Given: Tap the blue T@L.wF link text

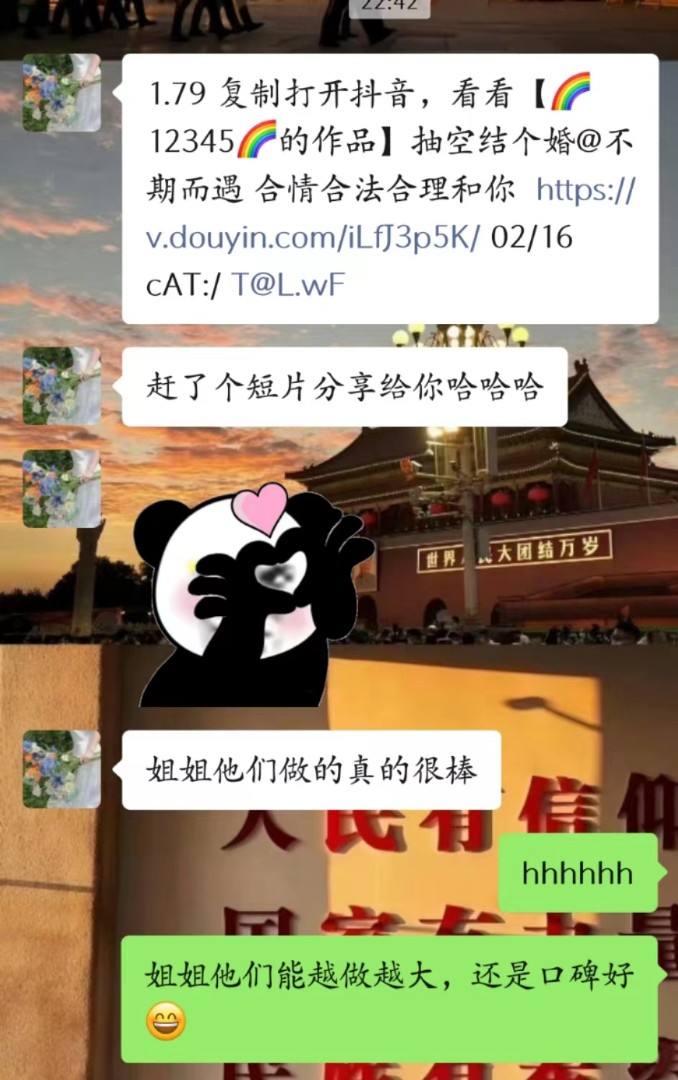Looking at the screenshot, I should tap(288, 284).
